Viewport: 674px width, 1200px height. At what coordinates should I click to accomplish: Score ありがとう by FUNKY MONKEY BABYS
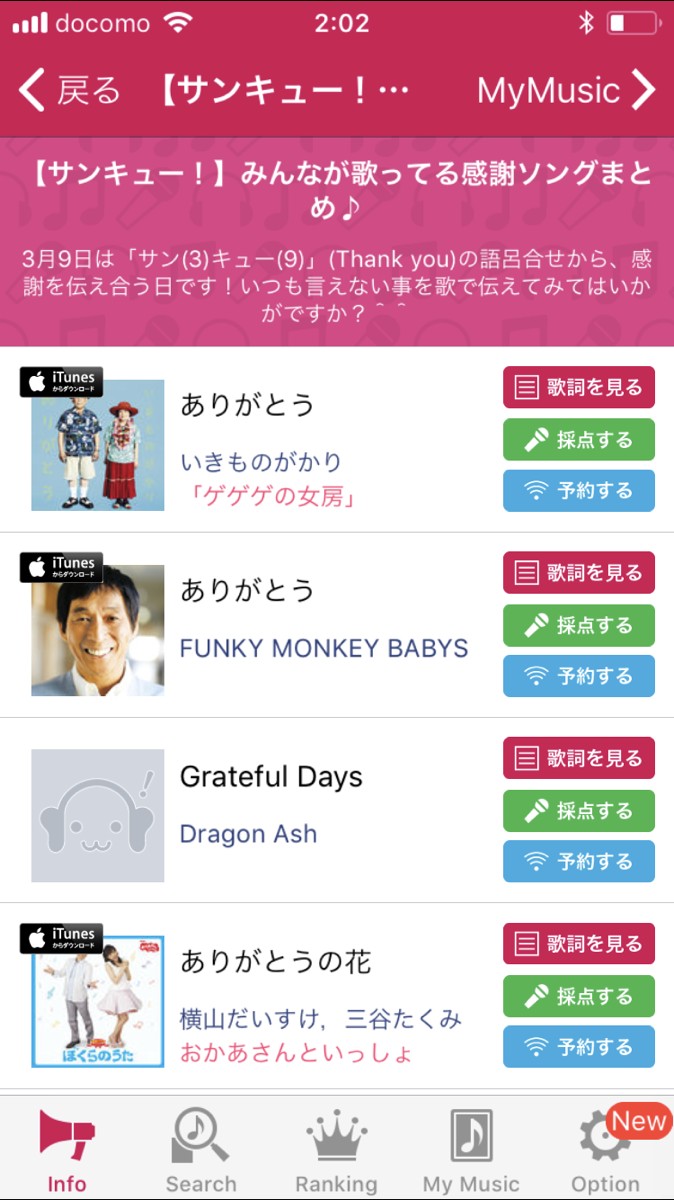tap(578, 626)
